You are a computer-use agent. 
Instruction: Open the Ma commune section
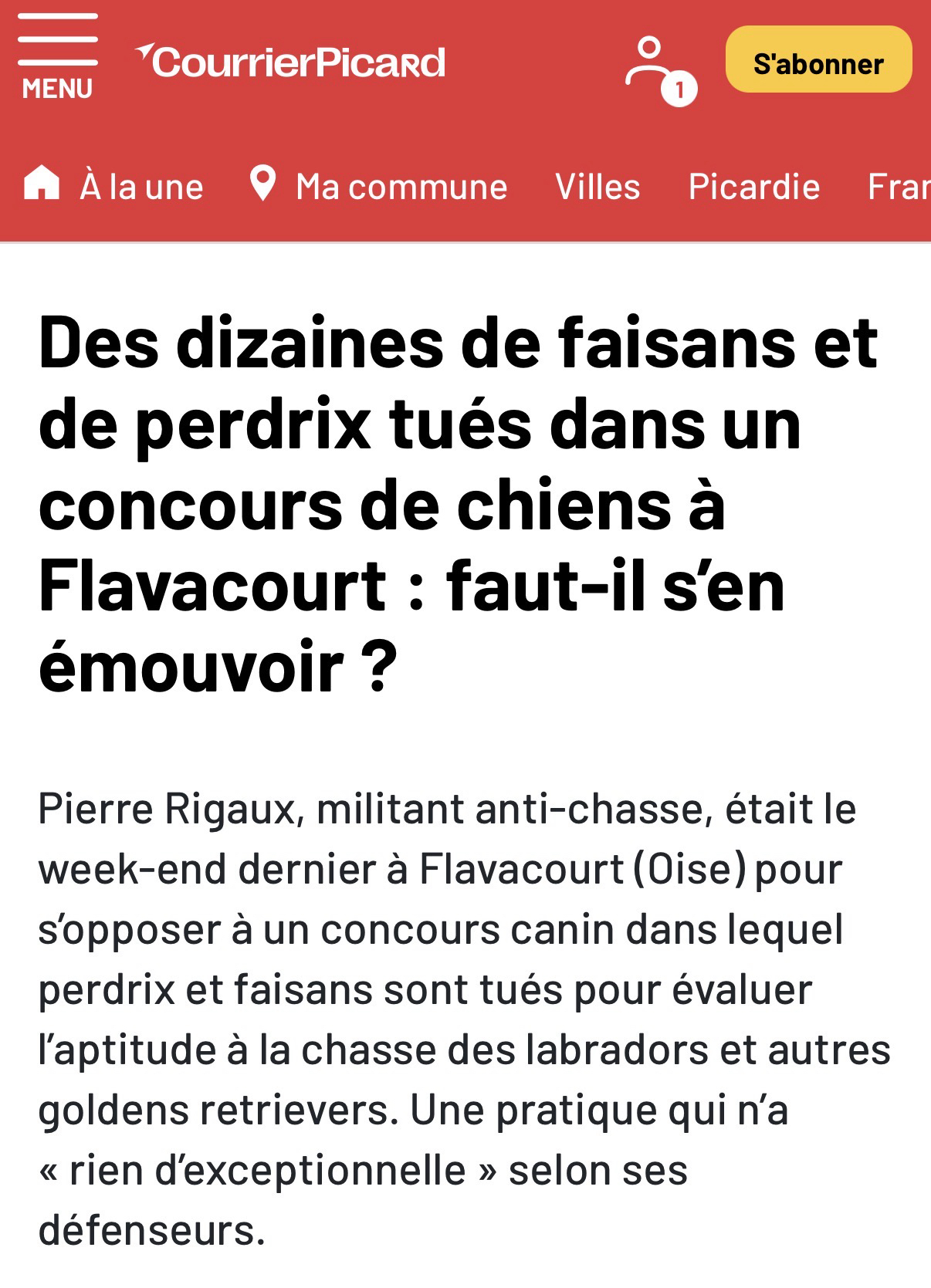click(378, 187)
